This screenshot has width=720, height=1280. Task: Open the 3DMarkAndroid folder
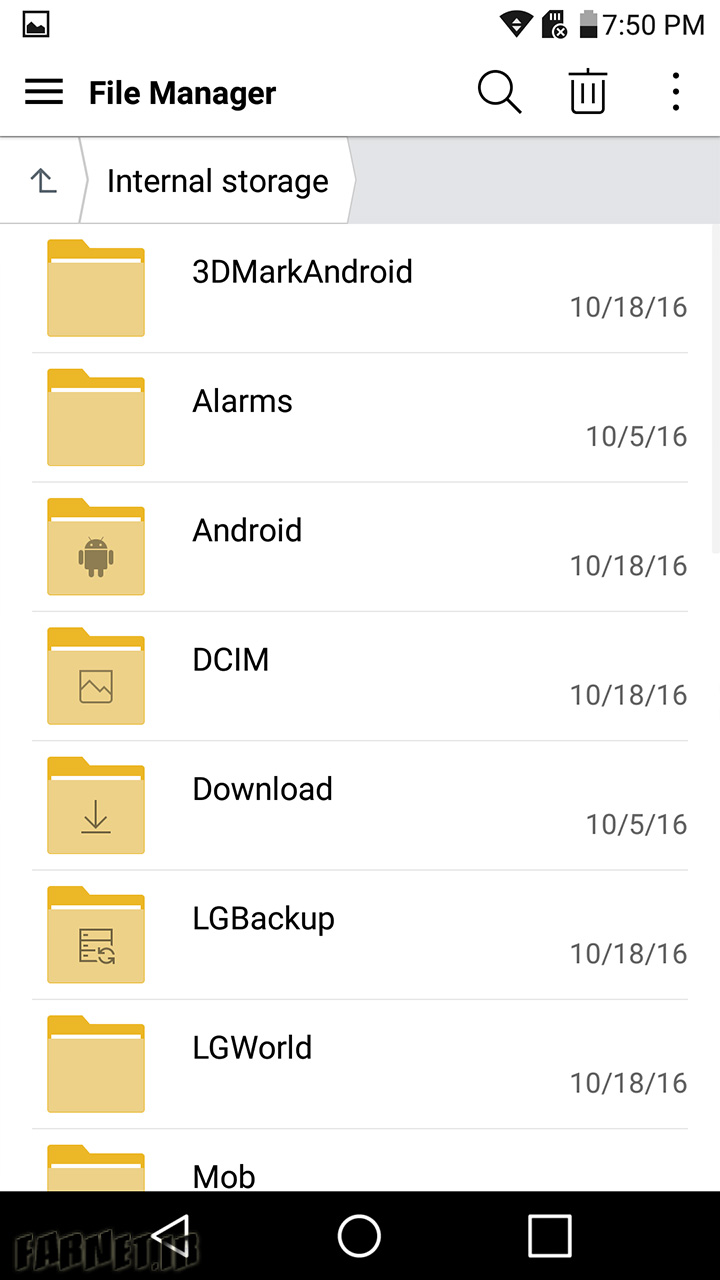[360, 288]
